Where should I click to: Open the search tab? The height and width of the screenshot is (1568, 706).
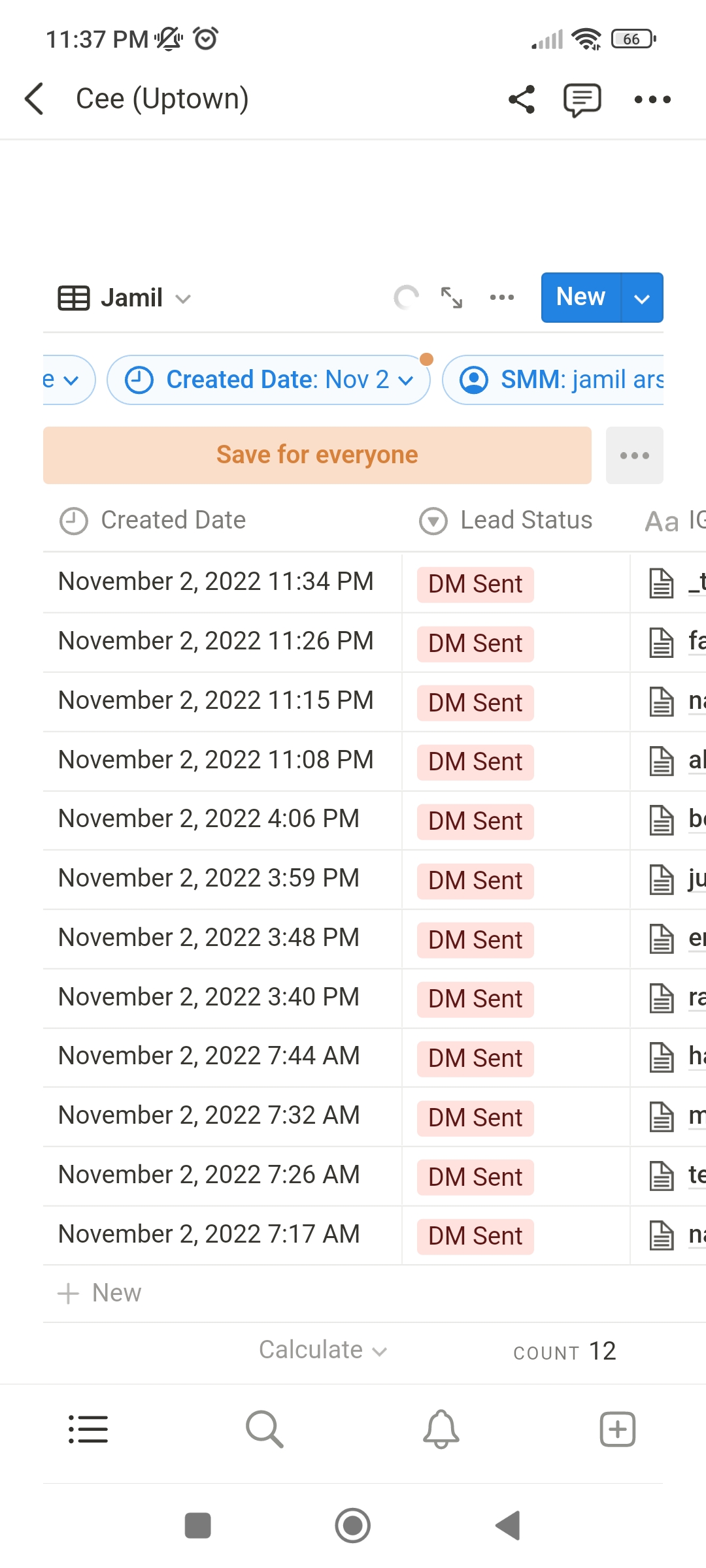click(265, 1429)
